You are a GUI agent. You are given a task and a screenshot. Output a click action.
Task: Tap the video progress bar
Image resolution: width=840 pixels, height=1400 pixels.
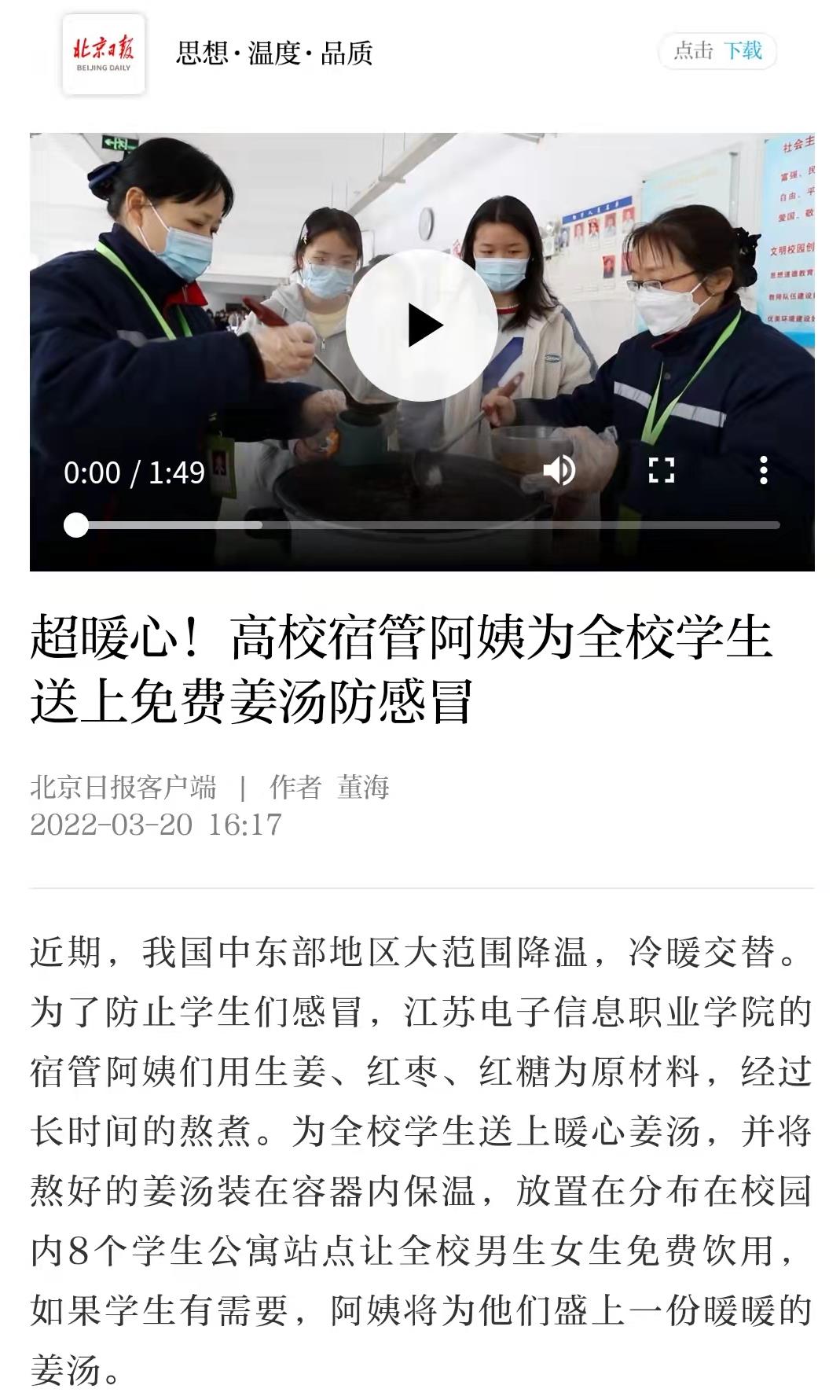424,525
